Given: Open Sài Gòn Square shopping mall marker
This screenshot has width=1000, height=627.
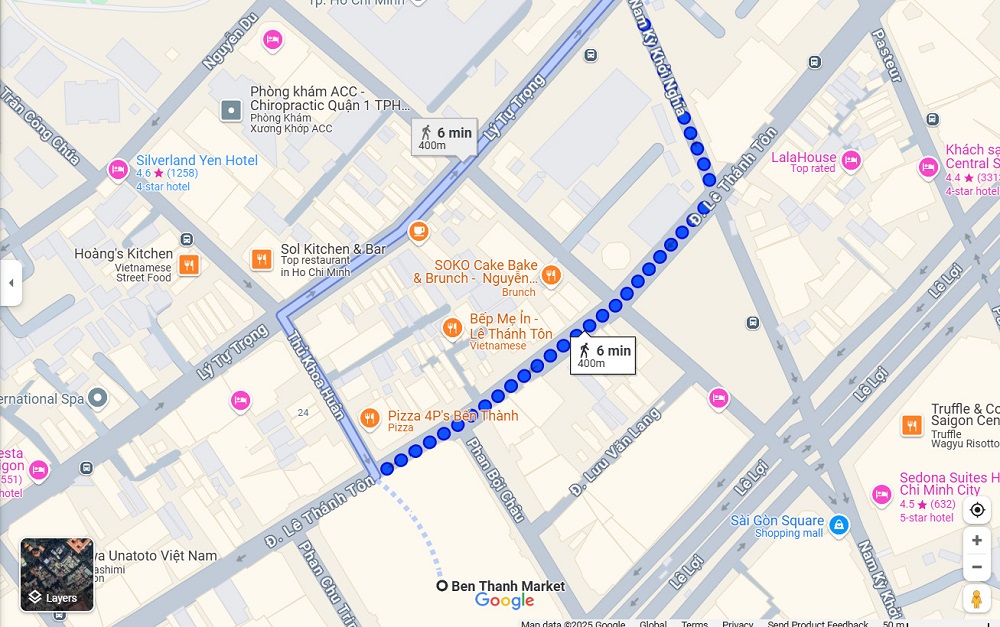Looking at the screenshot, I should 838,523.
